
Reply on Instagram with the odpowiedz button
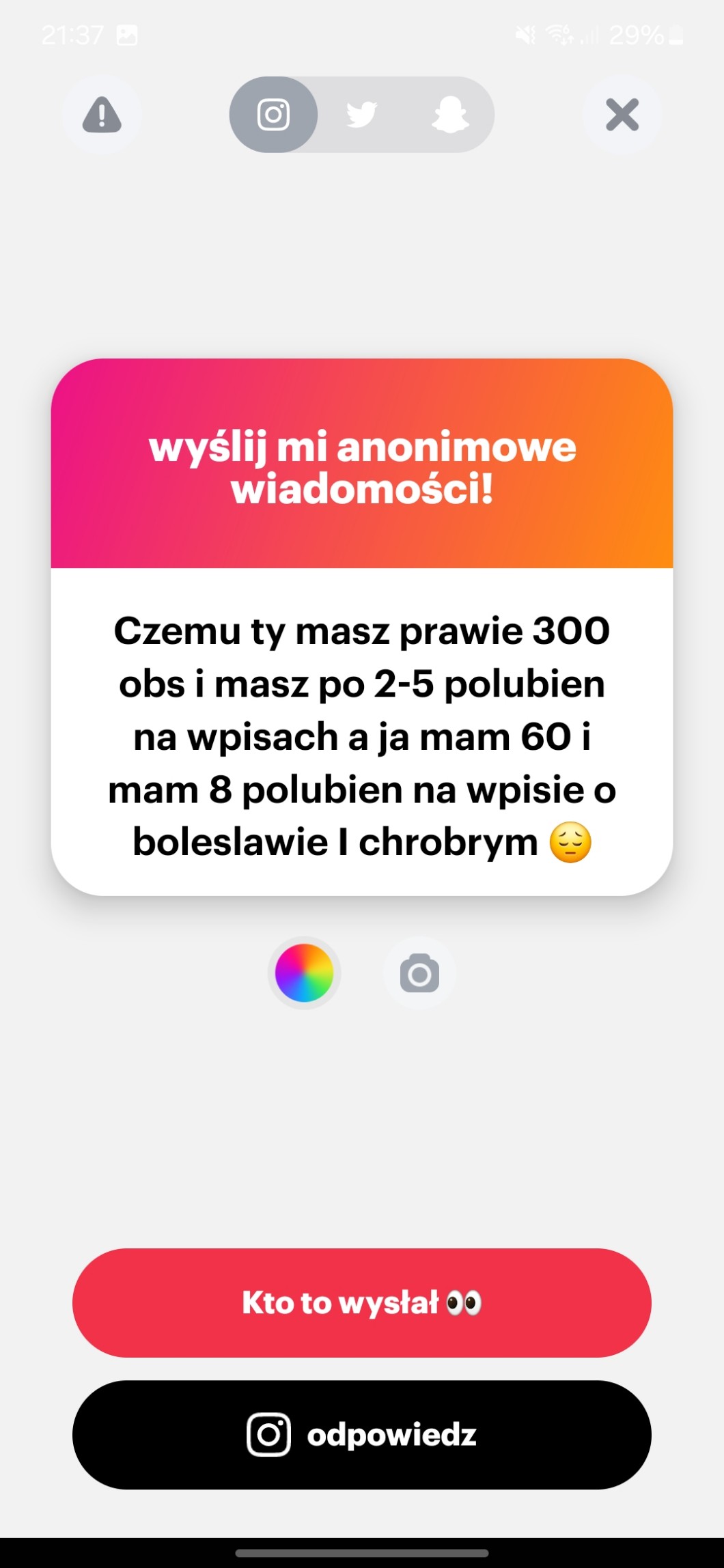coord(362,1435)
